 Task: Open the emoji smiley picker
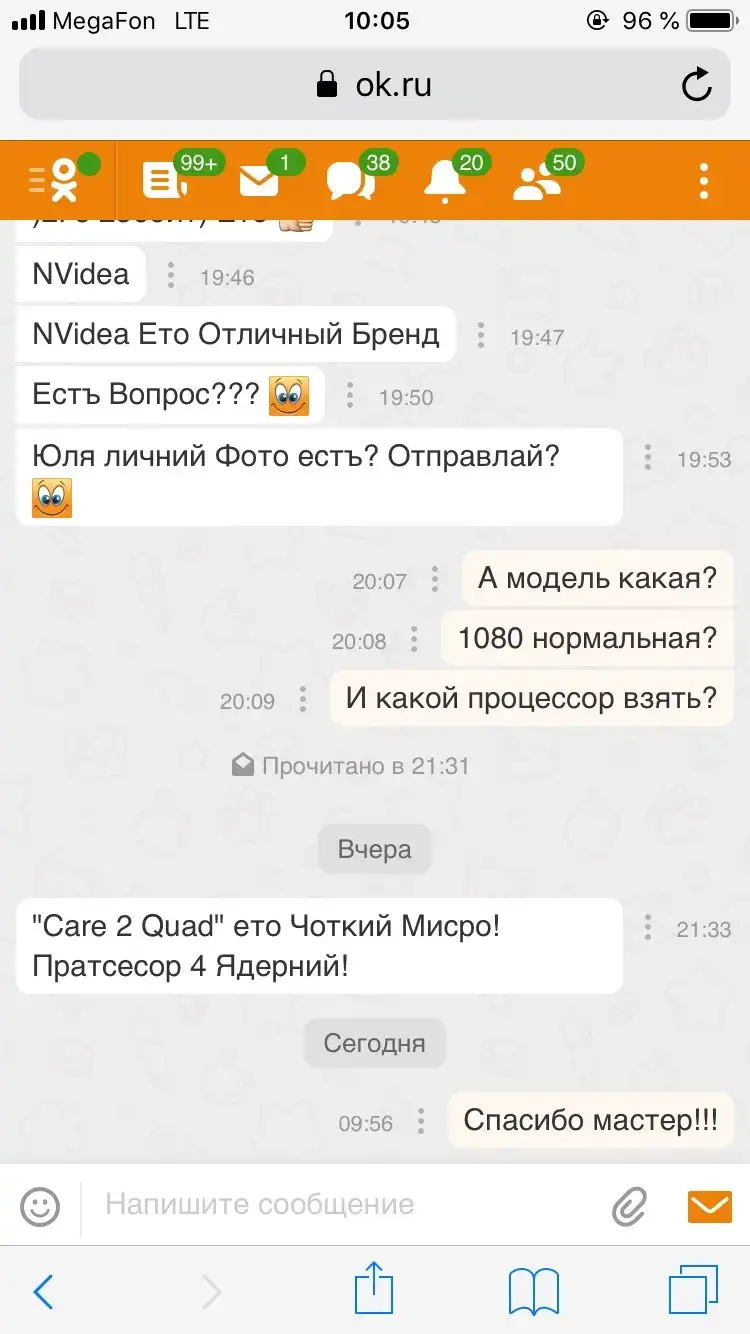click(40, 1206)
